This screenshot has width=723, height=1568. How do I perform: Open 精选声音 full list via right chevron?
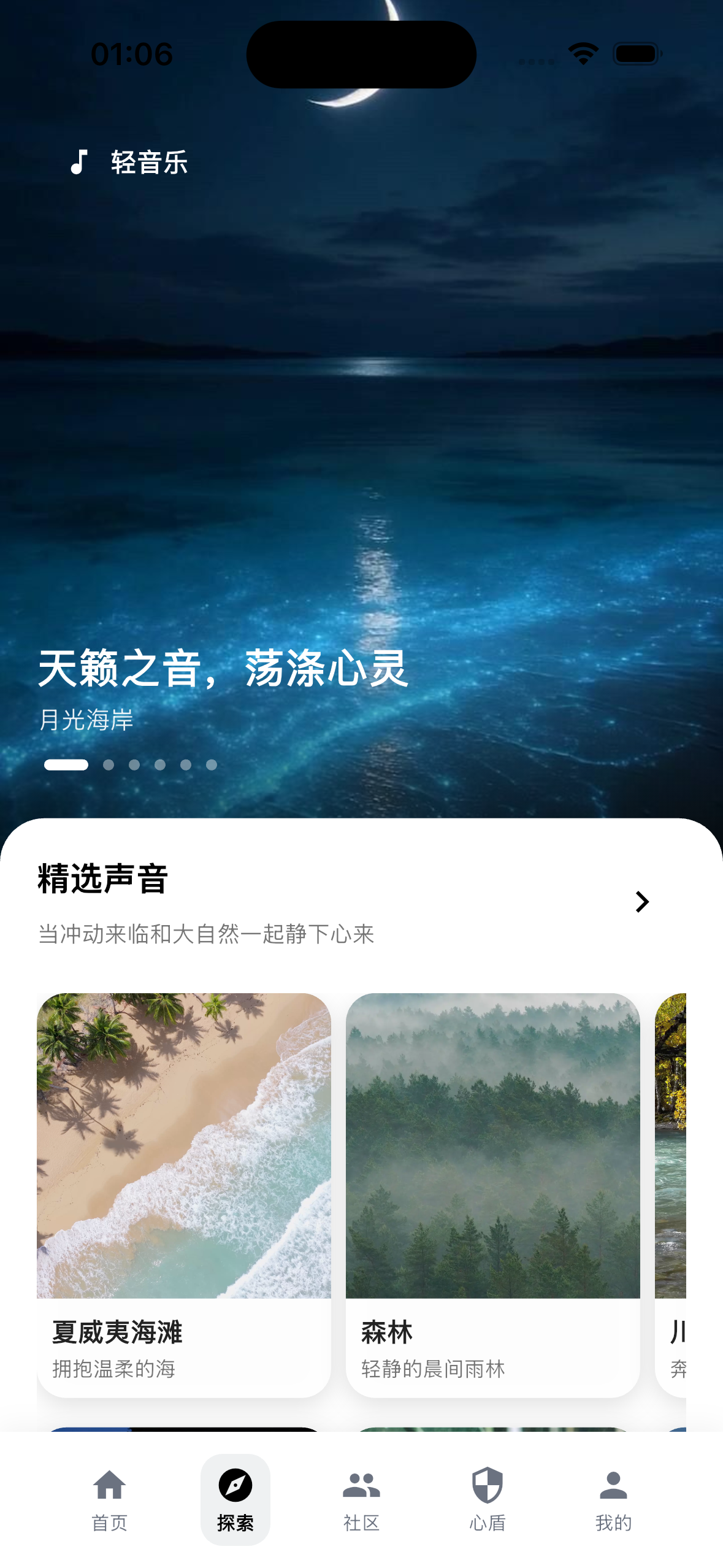[641, 902]
